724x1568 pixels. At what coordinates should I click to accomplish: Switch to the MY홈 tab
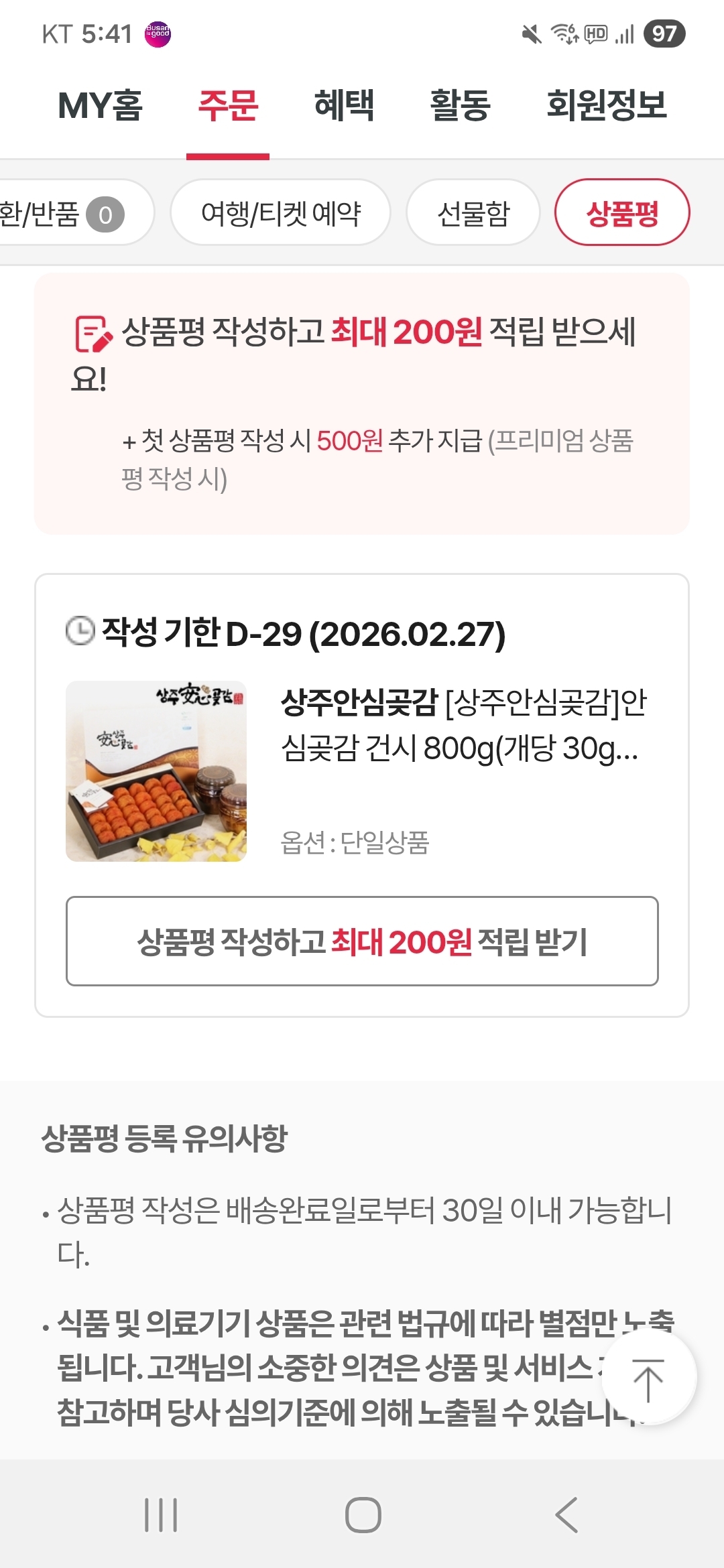[x=101, y=106]
